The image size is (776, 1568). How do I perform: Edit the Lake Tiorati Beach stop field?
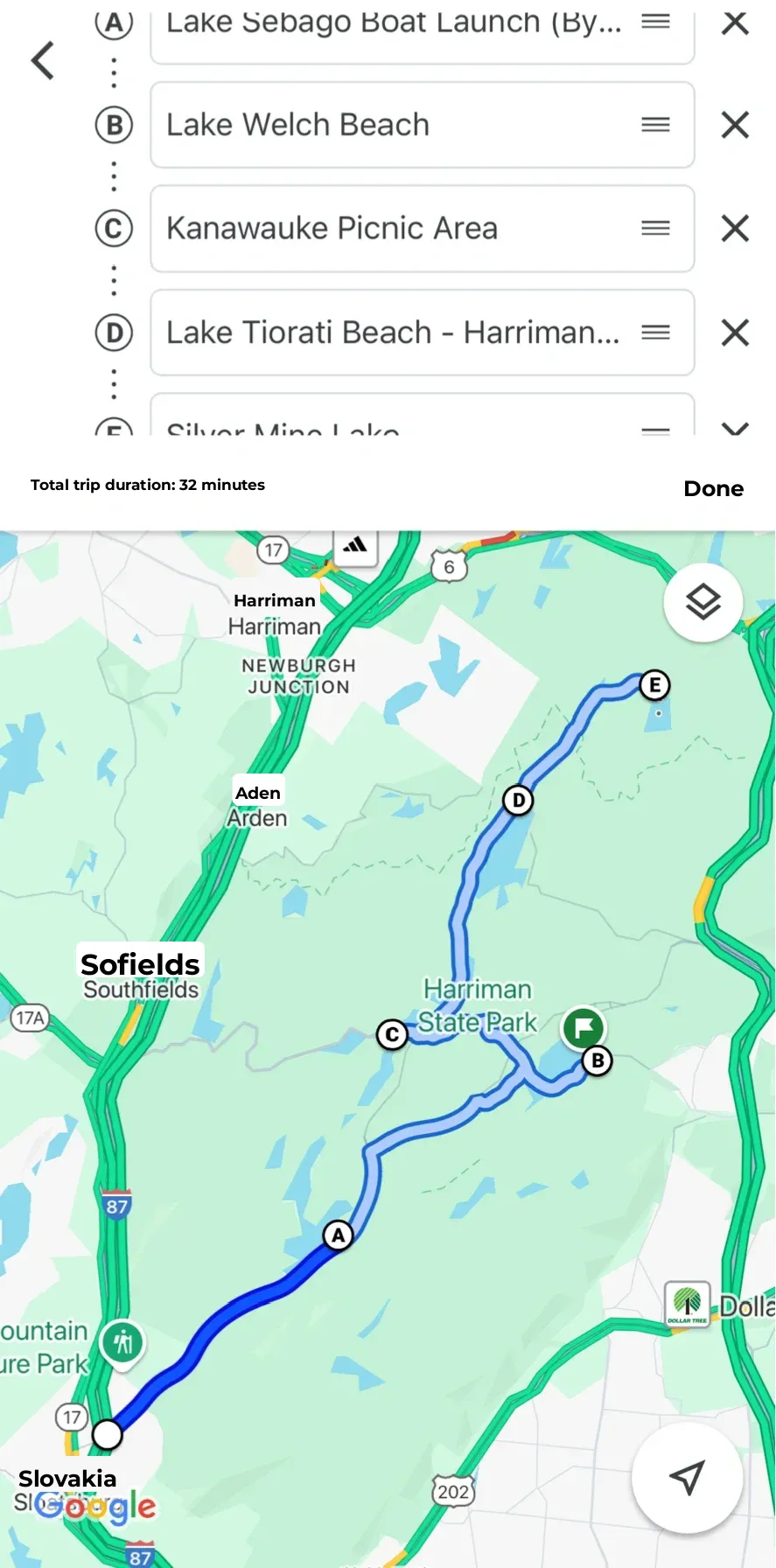coord(394,332)
